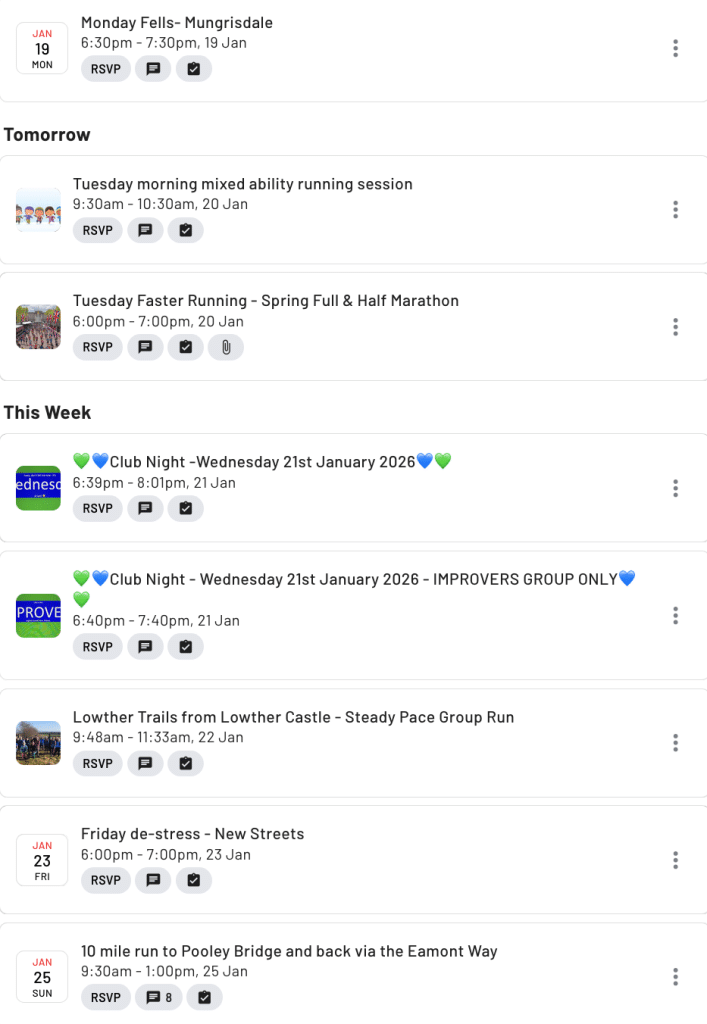Open the Monday Fells- Mungrisdale event
Screen dimensions: 707x1024
pyautogui.click(x=177, y=22)
